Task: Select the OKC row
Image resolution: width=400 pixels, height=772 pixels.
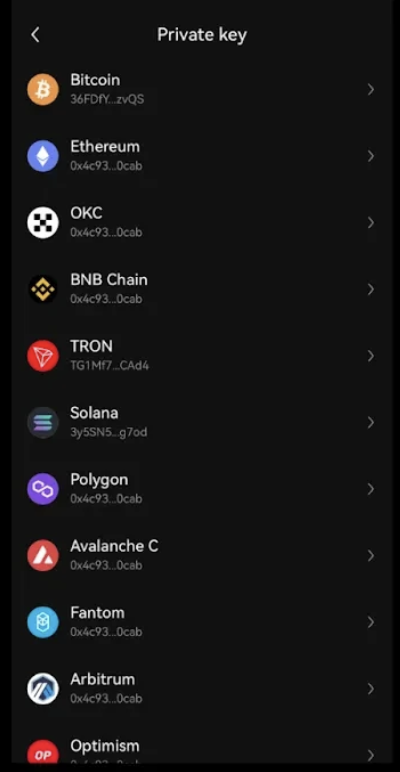Action: [200, 223]
